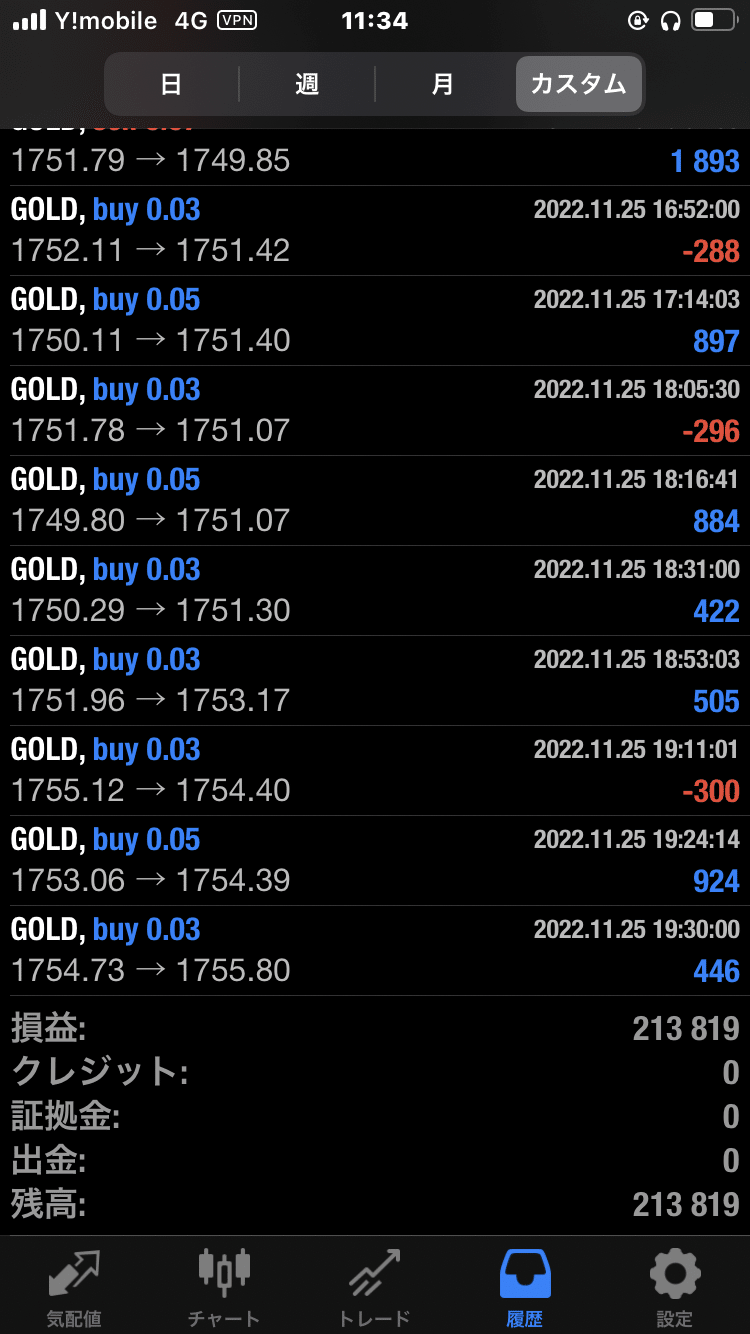Expand the GOLD trade closed at 19:11:01
Screen dimensions: 750x1334
pos(375,771)
